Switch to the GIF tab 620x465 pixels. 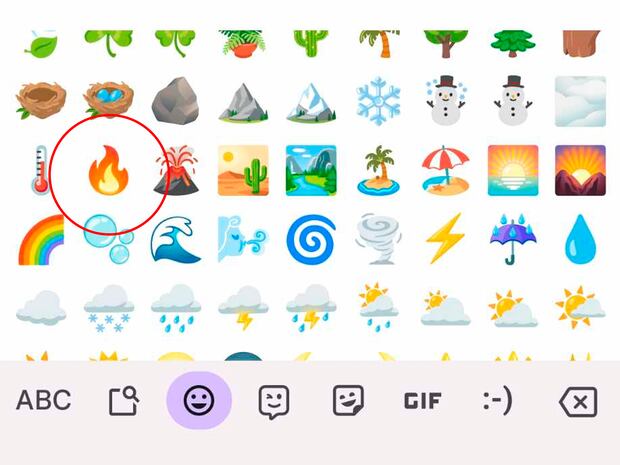[422, 401]
